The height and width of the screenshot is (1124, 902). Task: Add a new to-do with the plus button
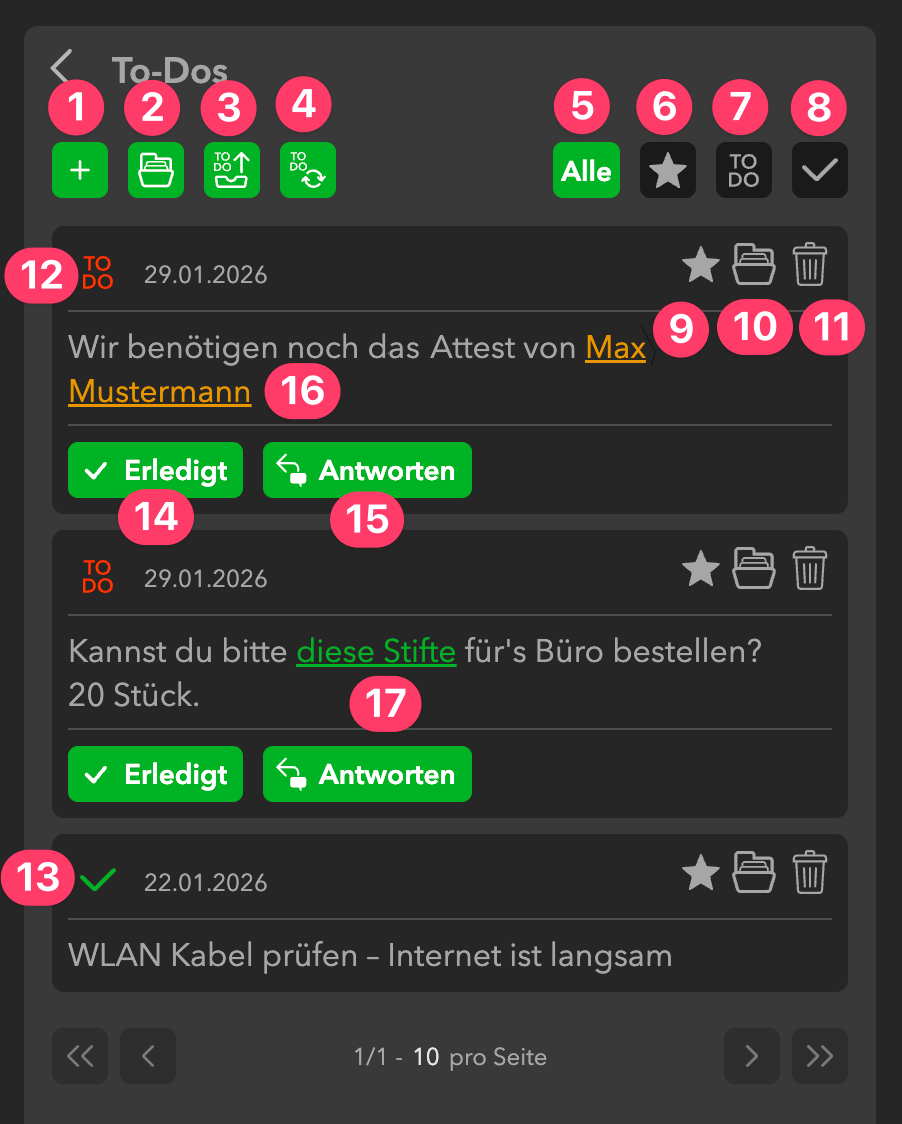(80, 171)
